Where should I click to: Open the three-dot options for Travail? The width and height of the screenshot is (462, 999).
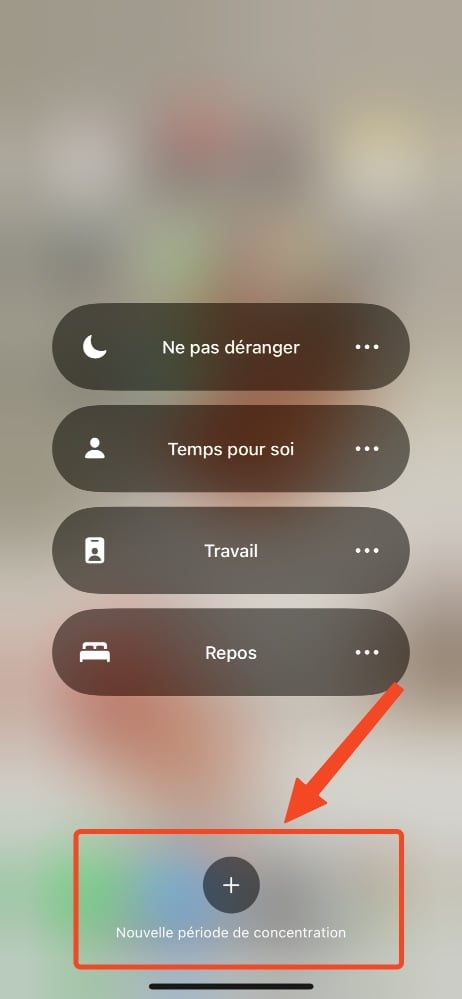click(x=367, y=550)
